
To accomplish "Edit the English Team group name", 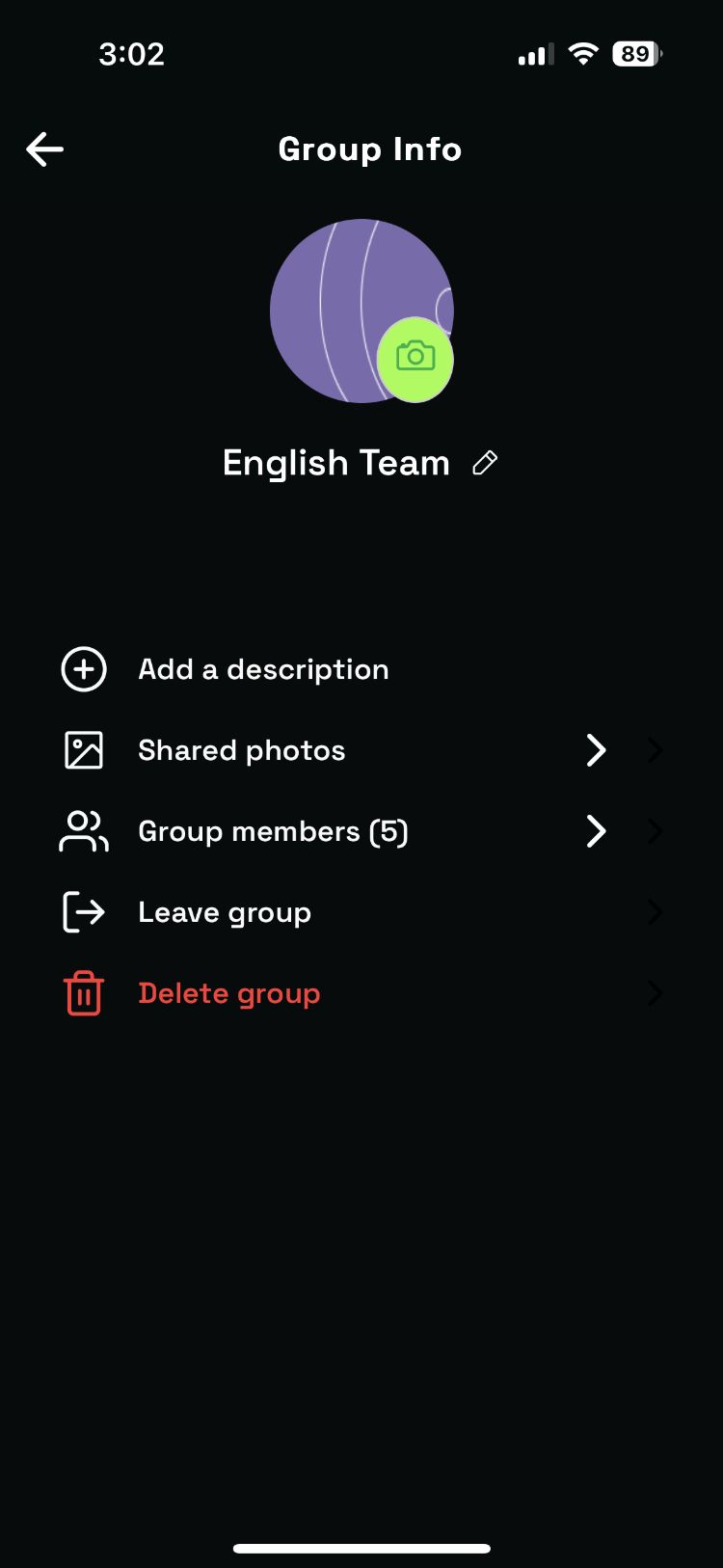I will pyautogui.click(x=485, y=464).
